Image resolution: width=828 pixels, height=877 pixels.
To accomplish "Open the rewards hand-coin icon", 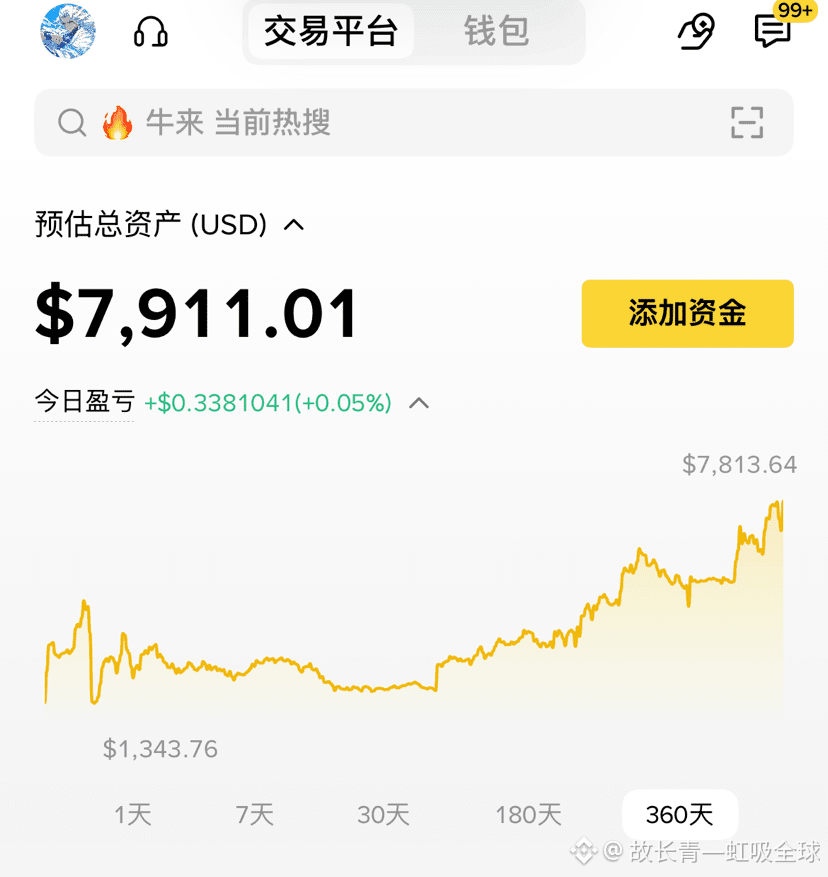I will [x=697, y=31].
